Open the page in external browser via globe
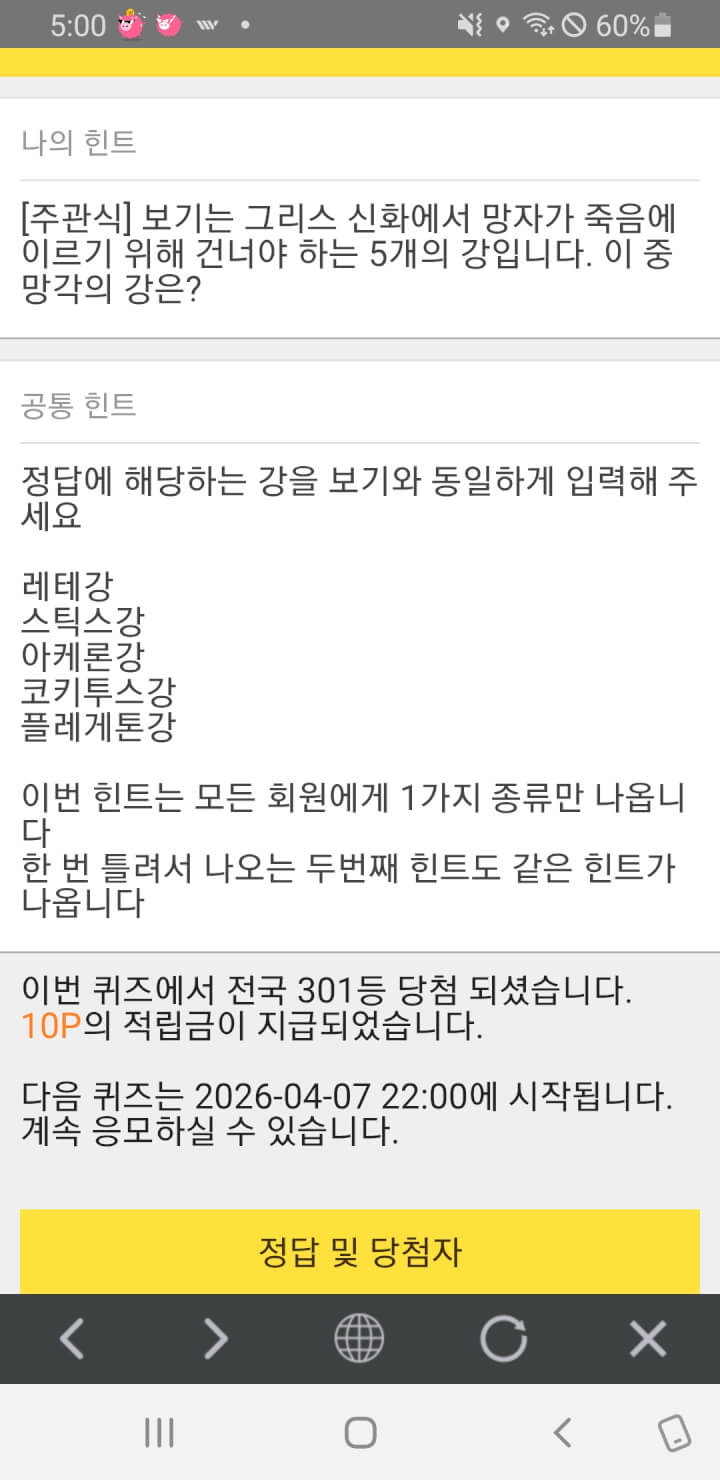The height and width of the screenshot is (1480, 720). pyautogui.click(x=359, y=1339)
